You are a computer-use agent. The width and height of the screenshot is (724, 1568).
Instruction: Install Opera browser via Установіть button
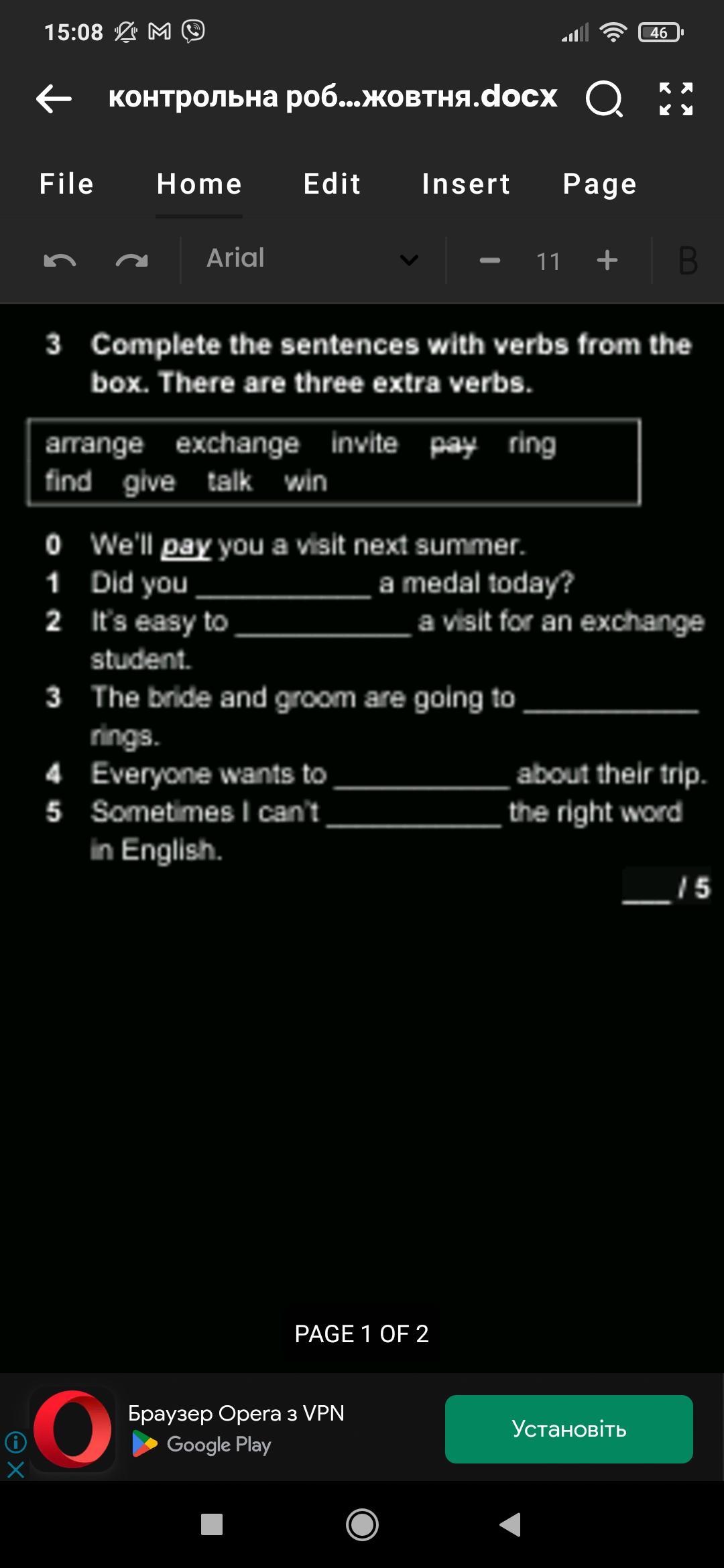568,1429
